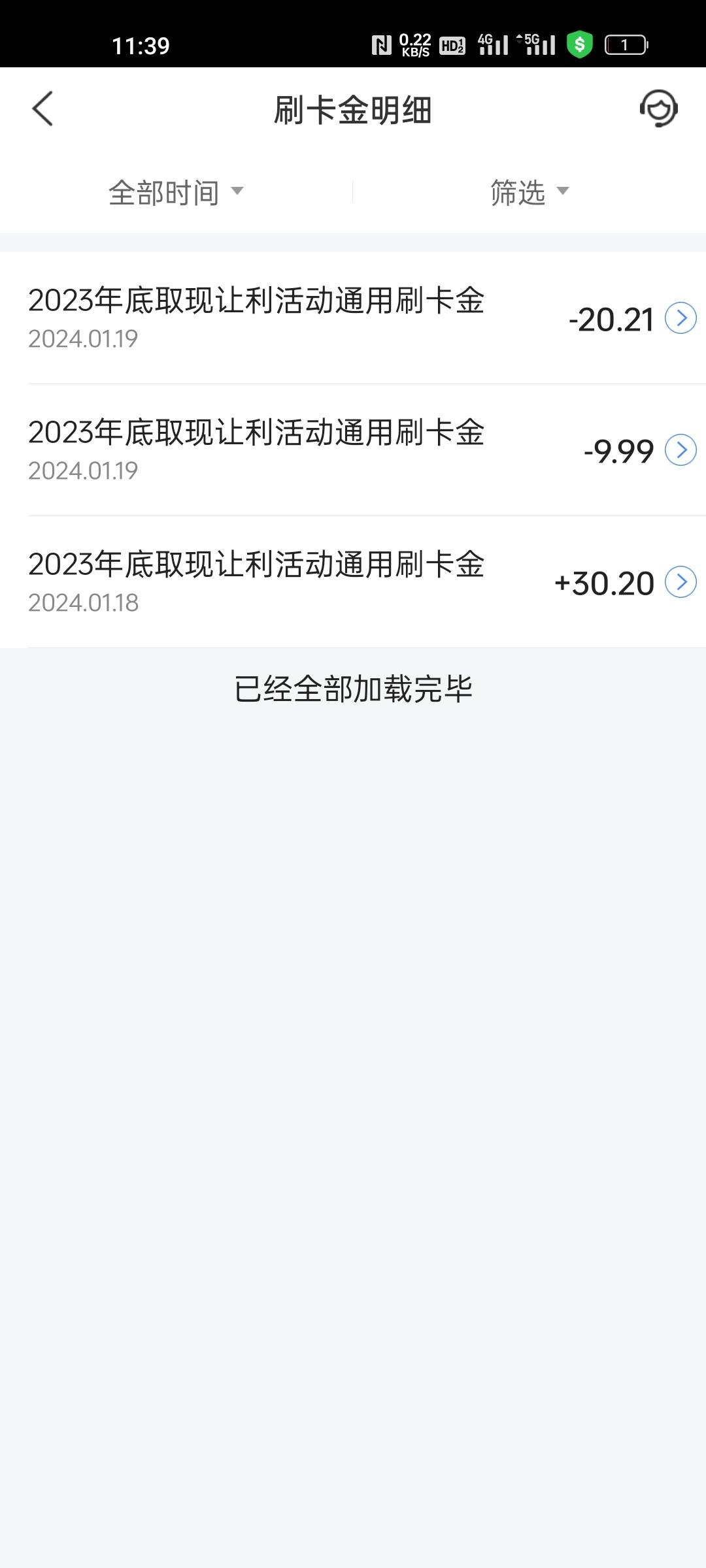Open the -20.21 transaction details
Viewport: 706px width, 1568px height.
353,318
